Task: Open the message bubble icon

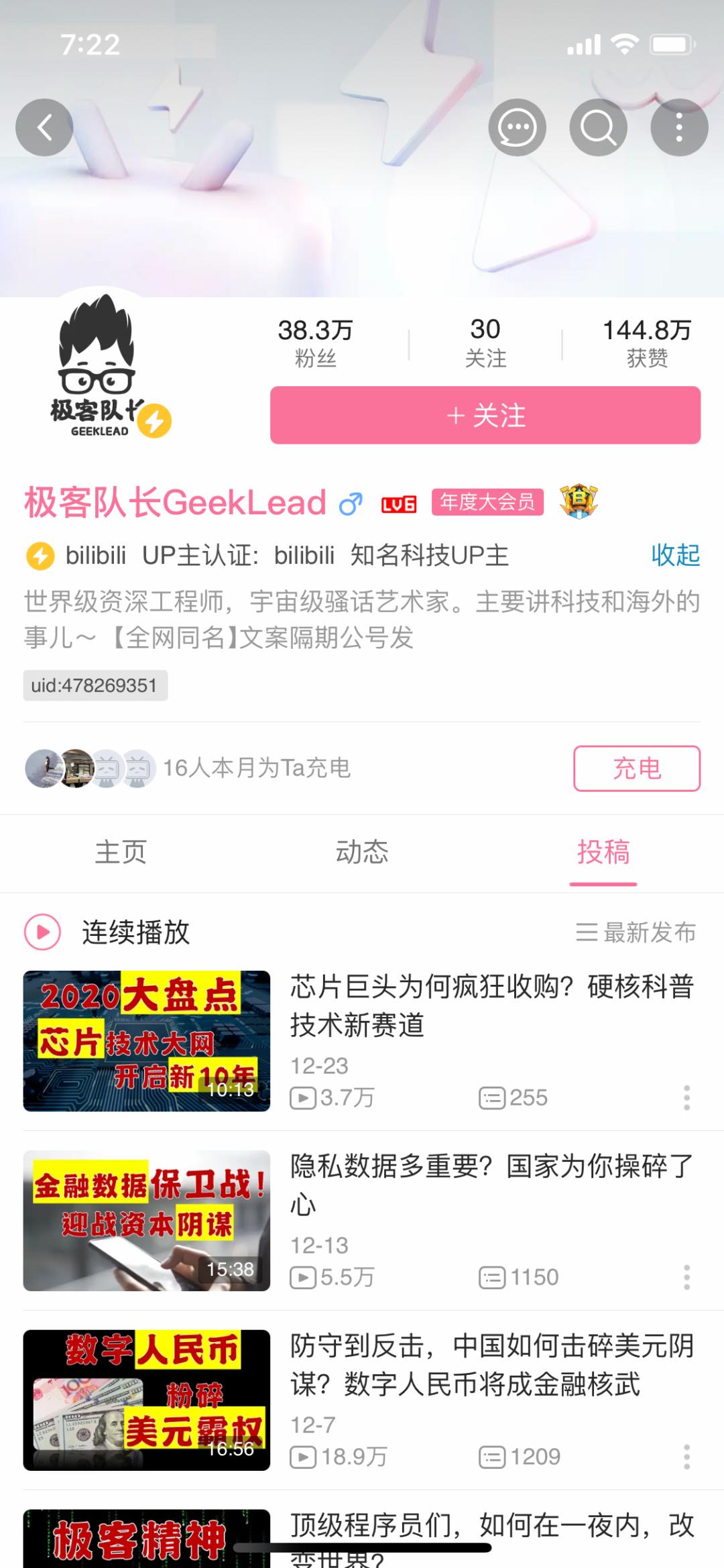Action: pos(517,127)
